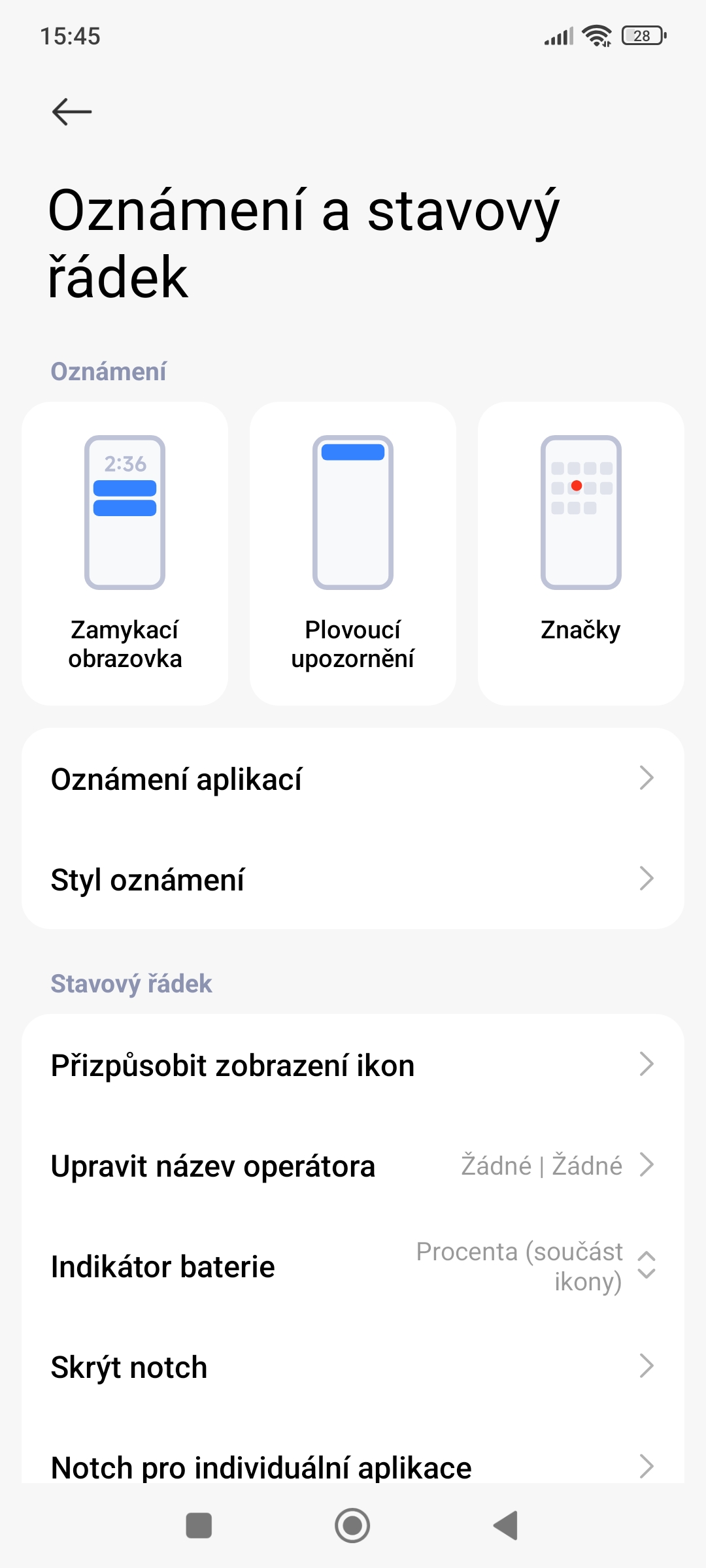Open Notch pro individuální aplikace

coord(353,1466)
